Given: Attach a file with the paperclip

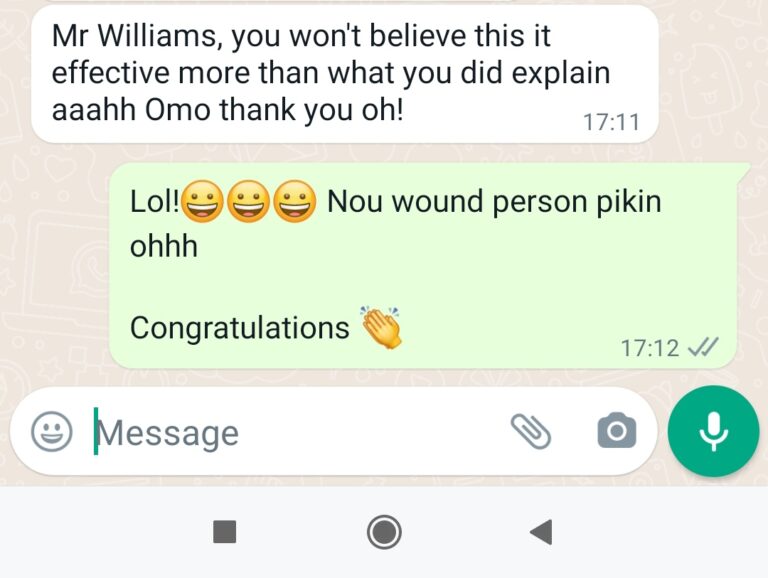Looking at the screenshot, I should [x=531, y=431].
